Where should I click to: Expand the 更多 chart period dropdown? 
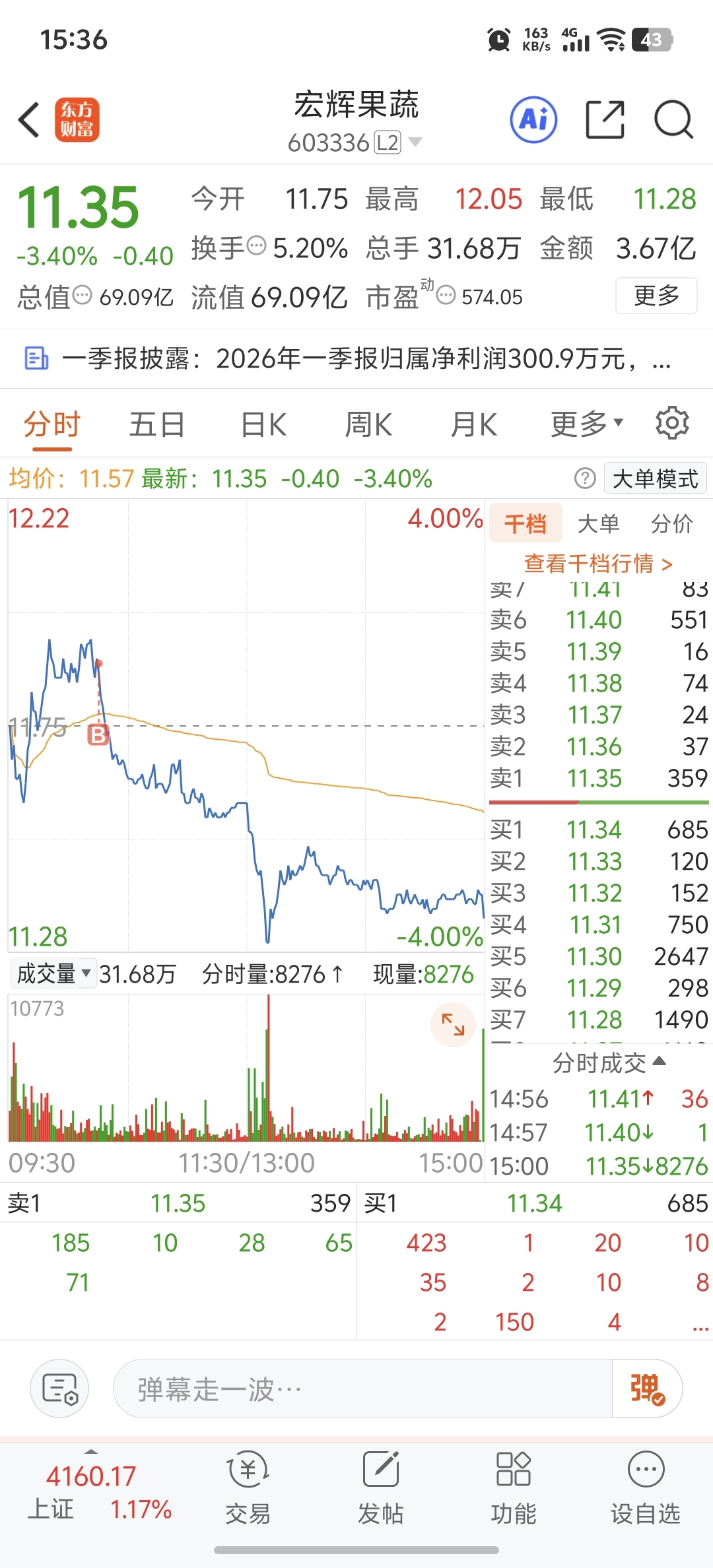coord(586,424)
